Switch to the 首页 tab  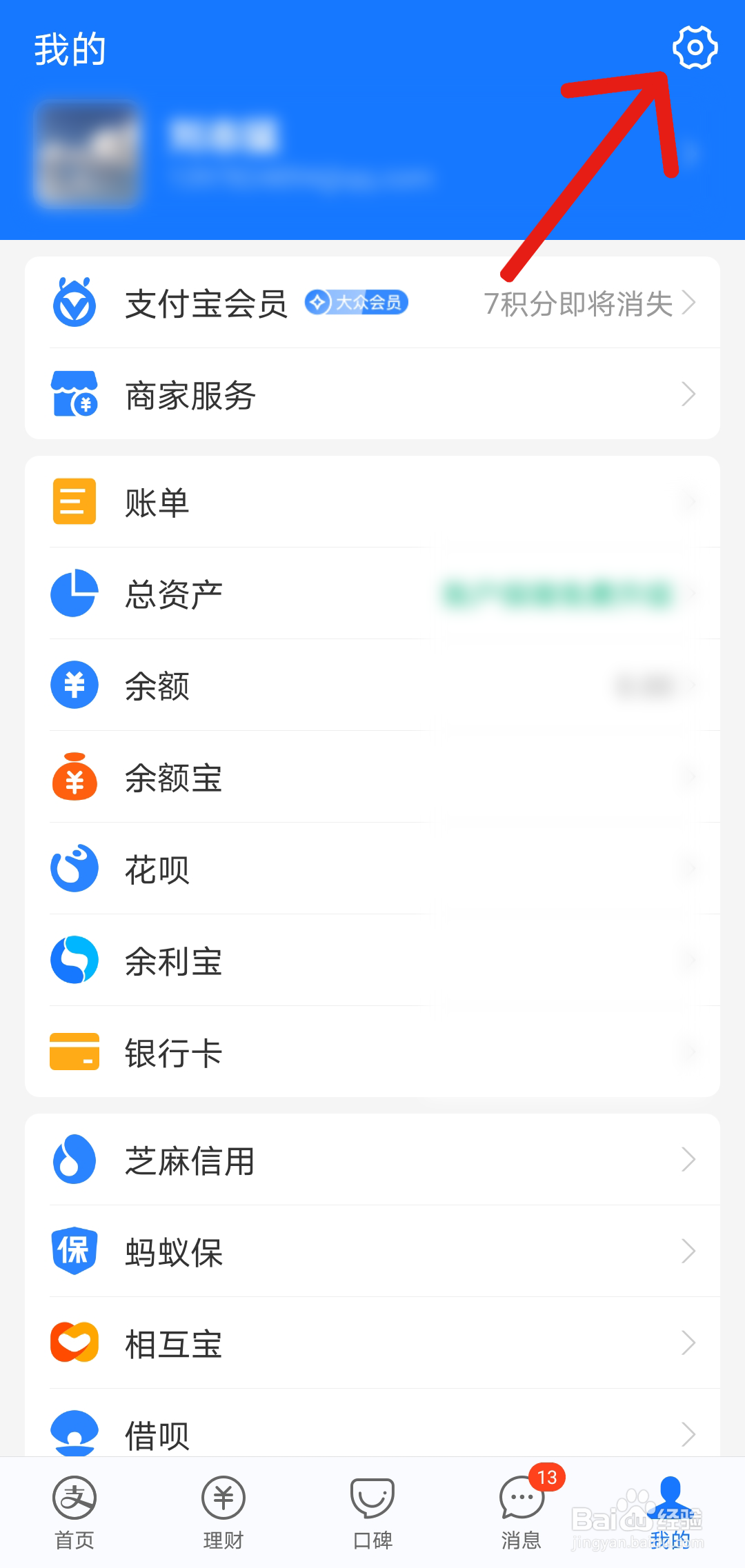pyautogui.click(x=74, y=1510)
